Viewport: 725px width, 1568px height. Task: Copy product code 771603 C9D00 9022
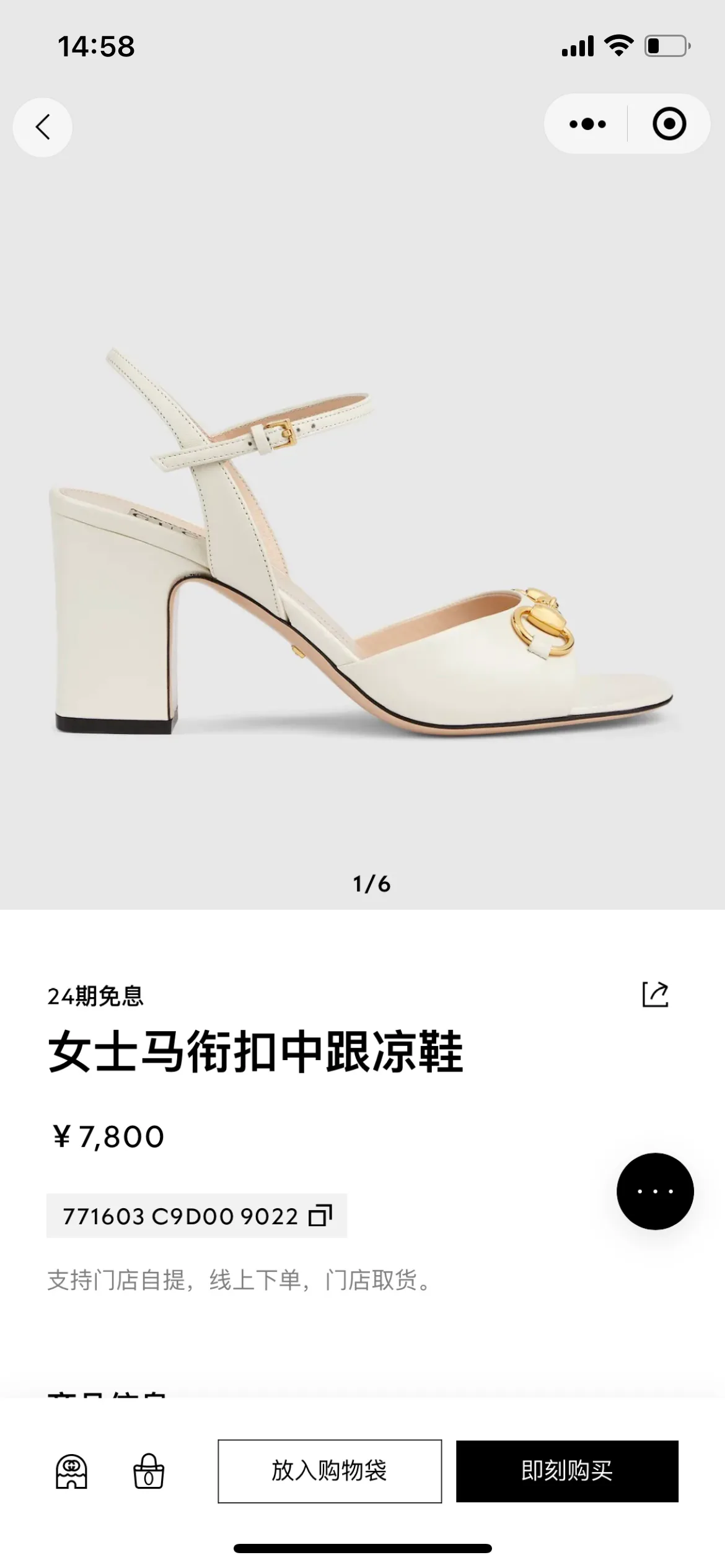coord(321,1216)
